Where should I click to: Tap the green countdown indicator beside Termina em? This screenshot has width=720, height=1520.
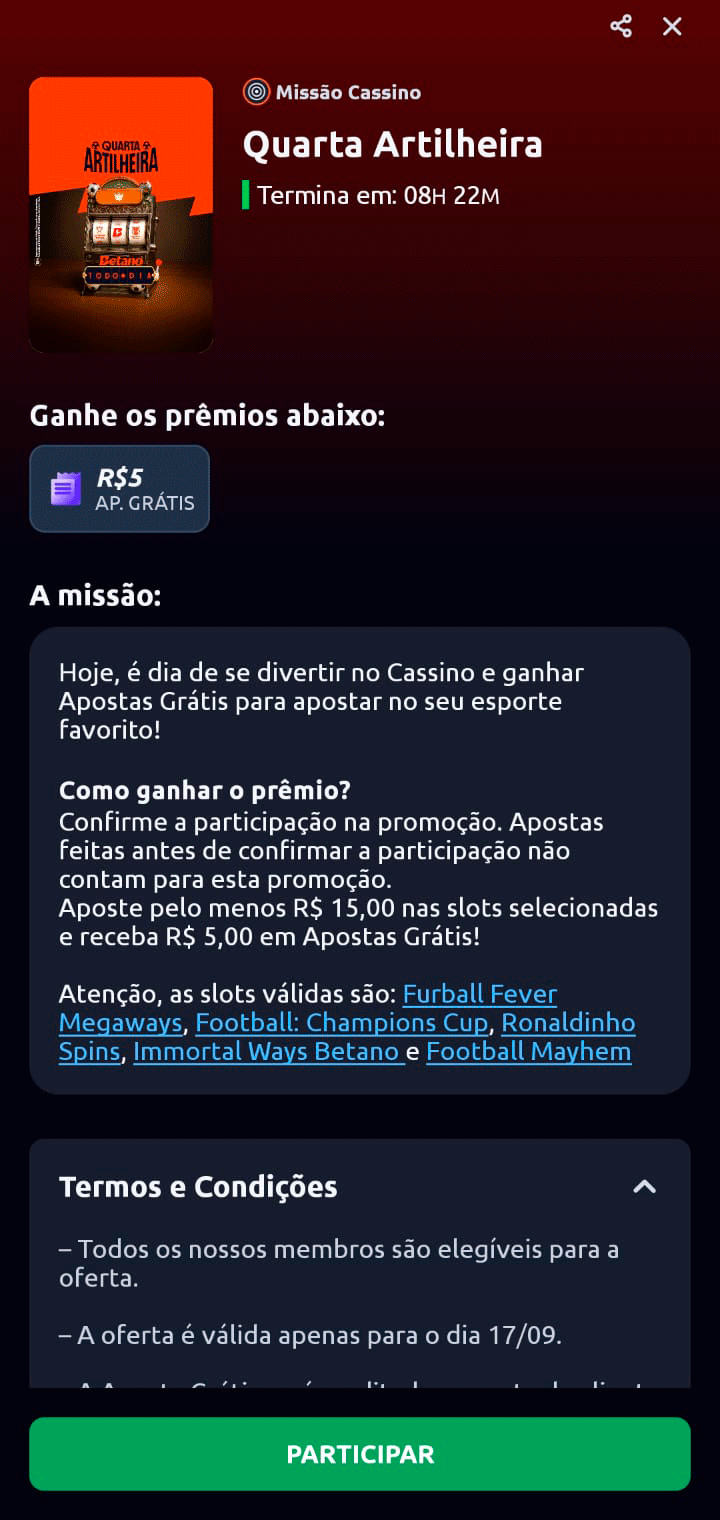point(245,194)
